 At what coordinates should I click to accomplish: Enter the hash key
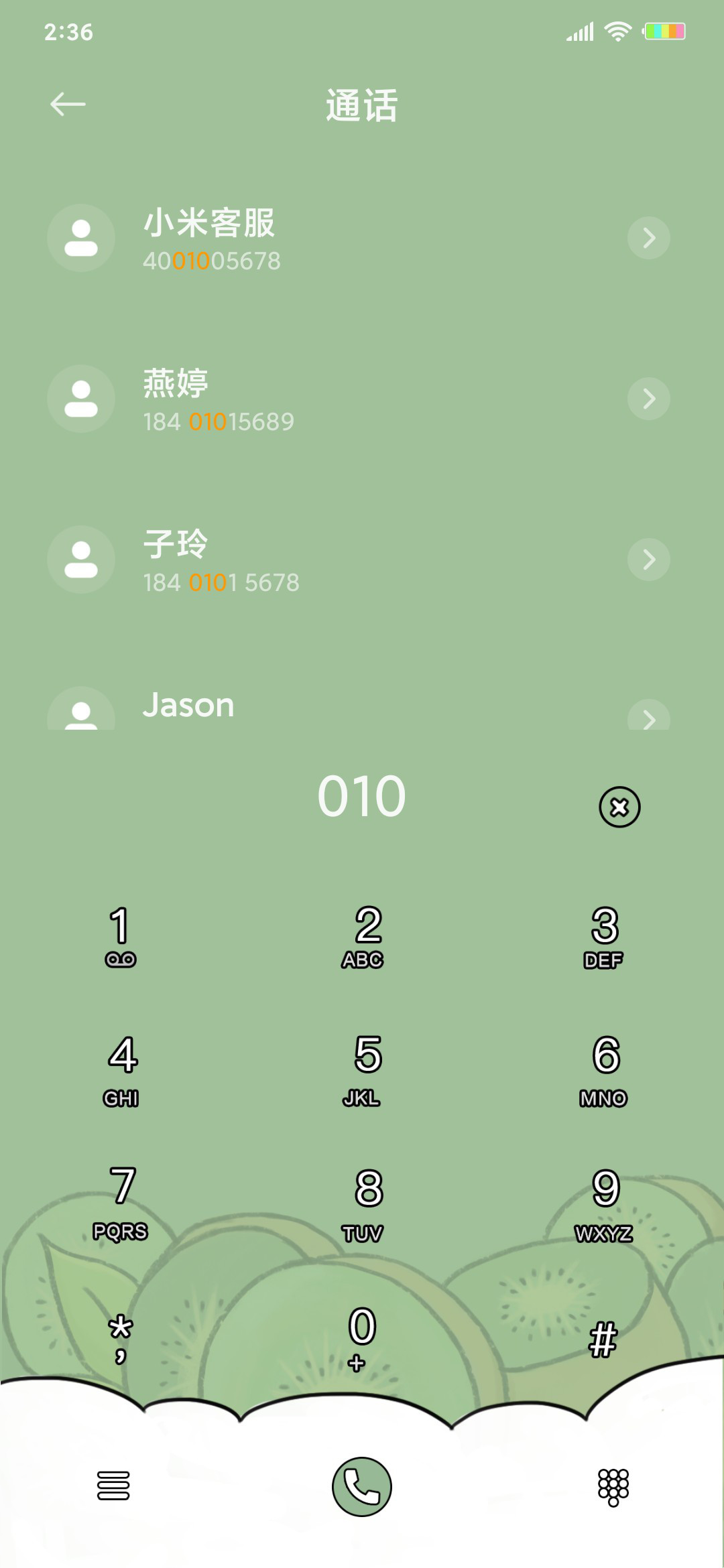(603, 1340)
